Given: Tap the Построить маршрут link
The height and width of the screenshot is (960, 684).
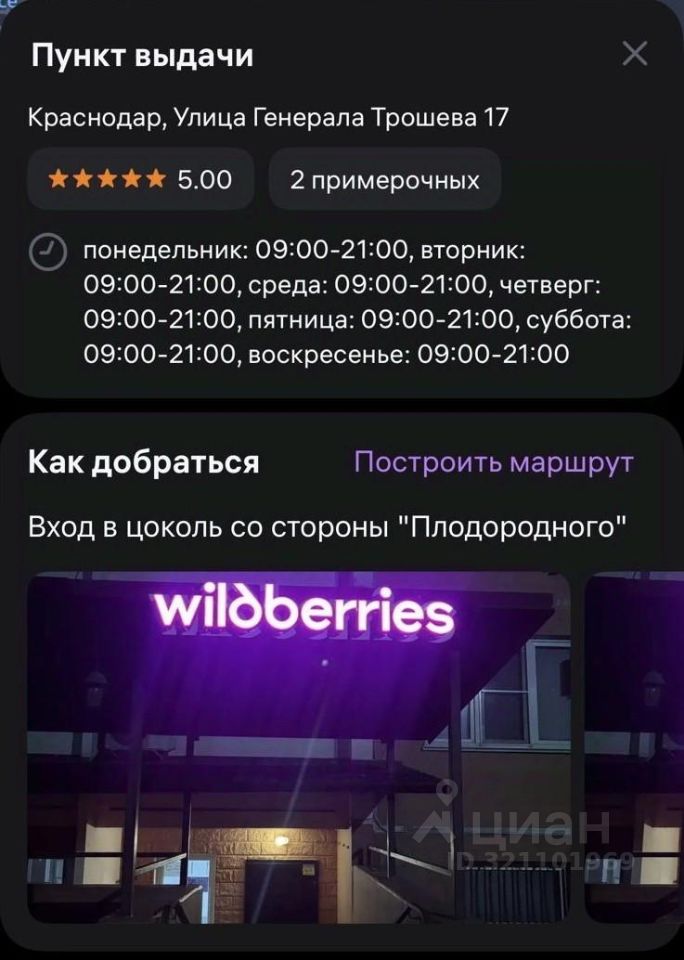Looking at the screenshot, I should click(x=494, y=462).
